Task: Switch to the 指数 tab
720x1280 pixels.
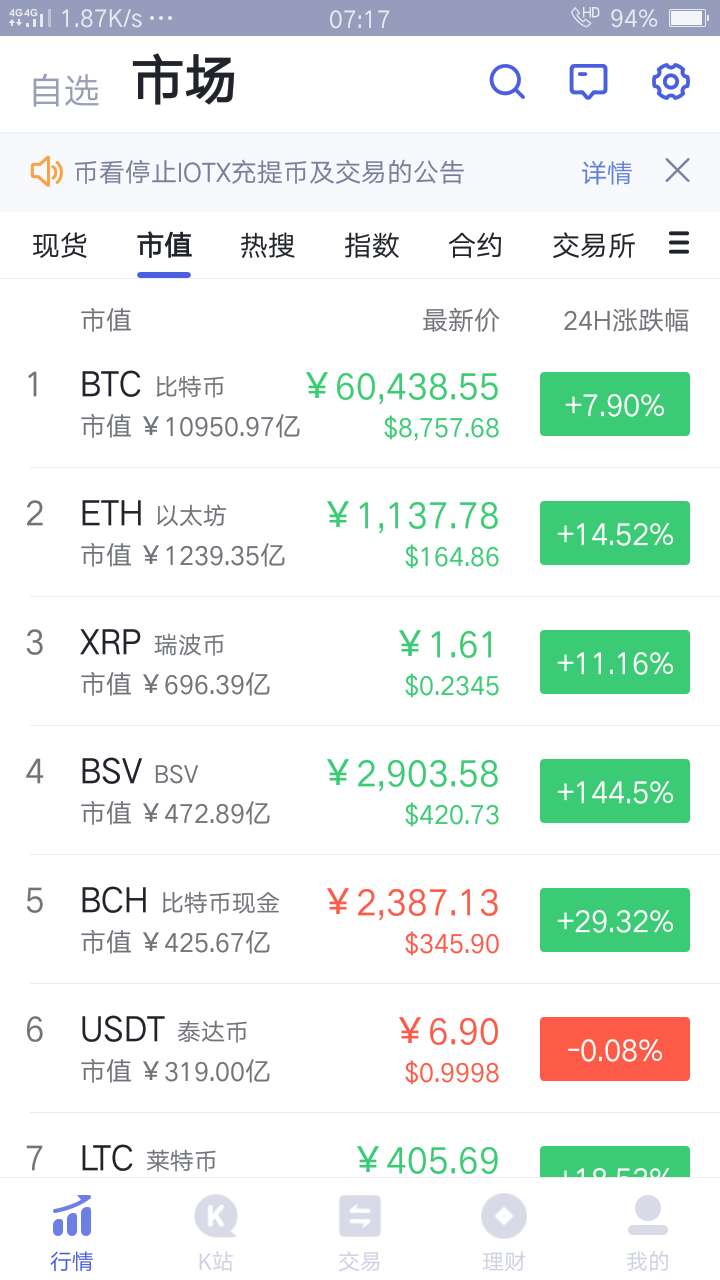Action: tap(372, 245)
